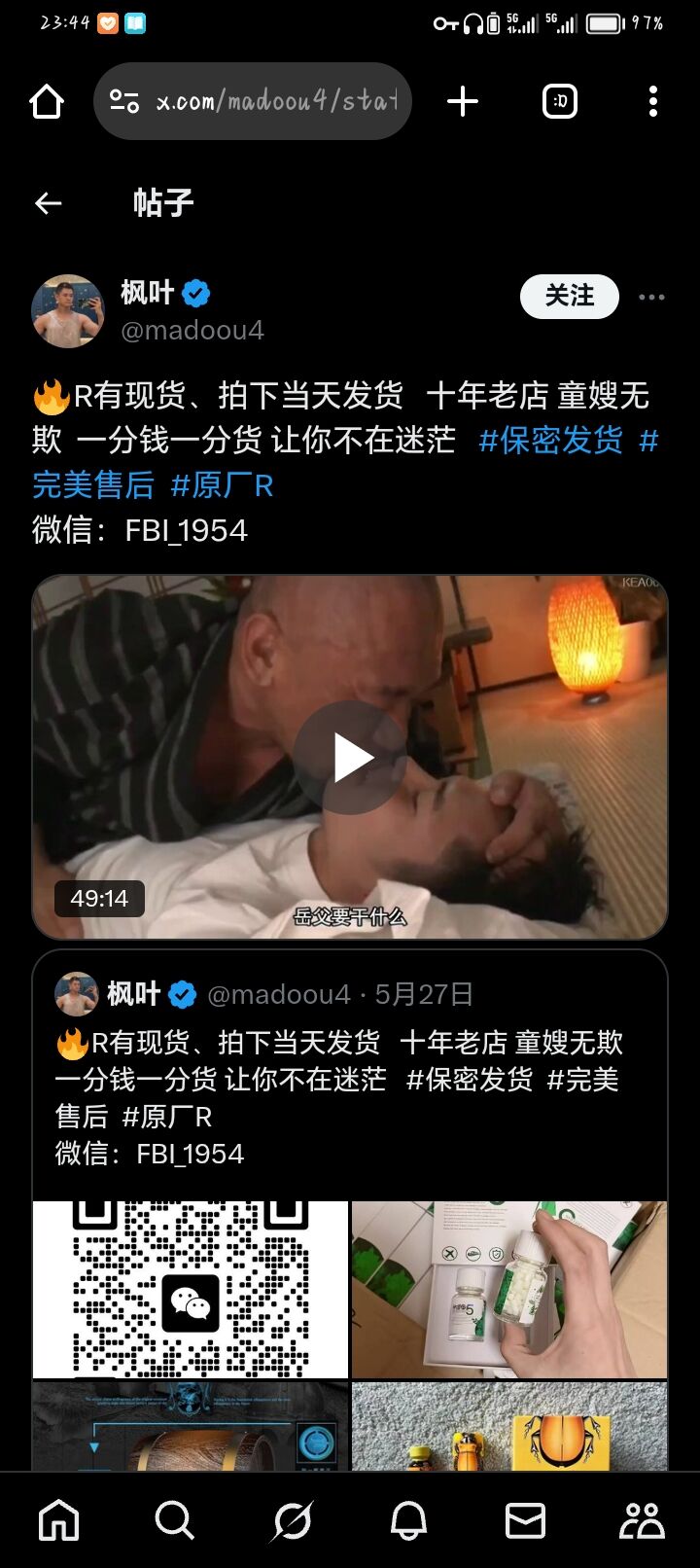The image size is (700, 1568).
Task: Open the messages envelope tab
Action: (x=525, y=1519)
